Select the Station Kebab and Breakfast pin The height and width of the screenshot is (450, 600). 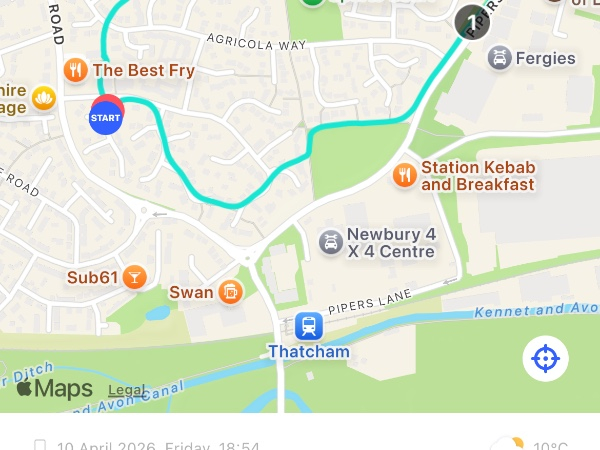(404, 175)
